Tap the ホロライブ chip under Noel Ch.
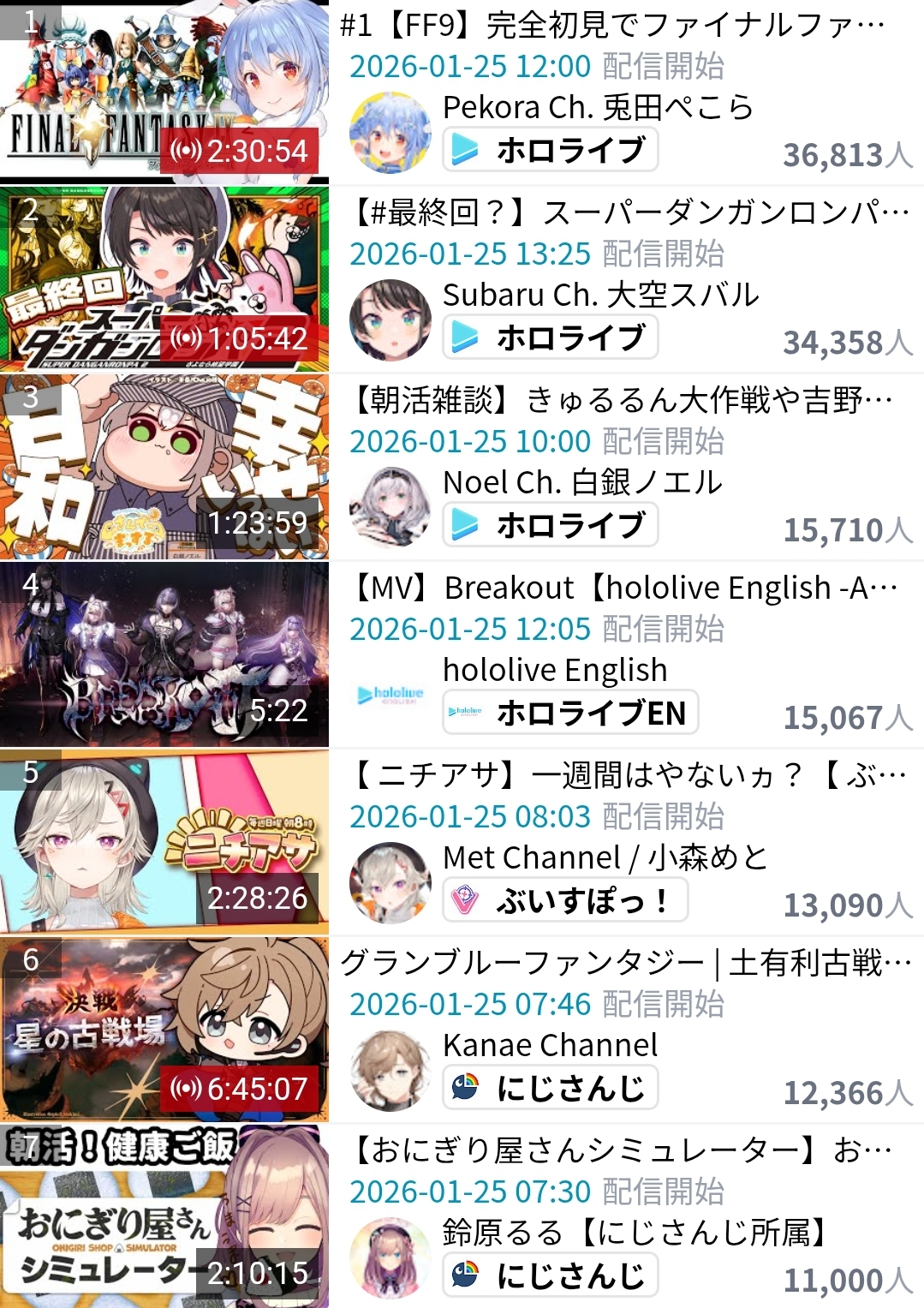This screenshot has height=1308, width=924. tap(551, 525)
